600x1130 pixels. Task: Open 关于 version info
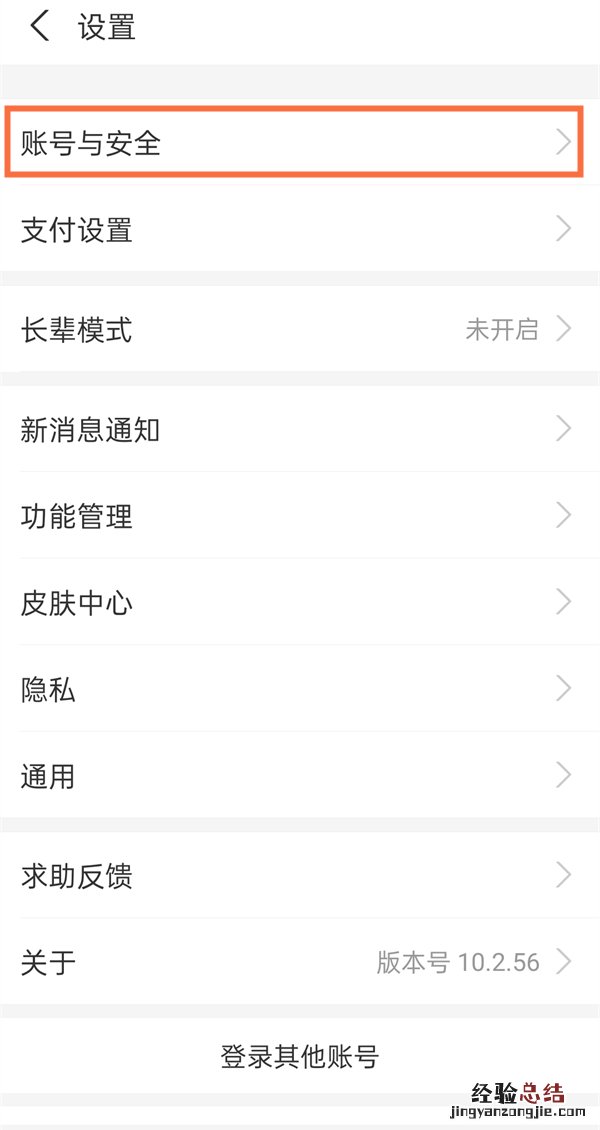coord(300,962)
